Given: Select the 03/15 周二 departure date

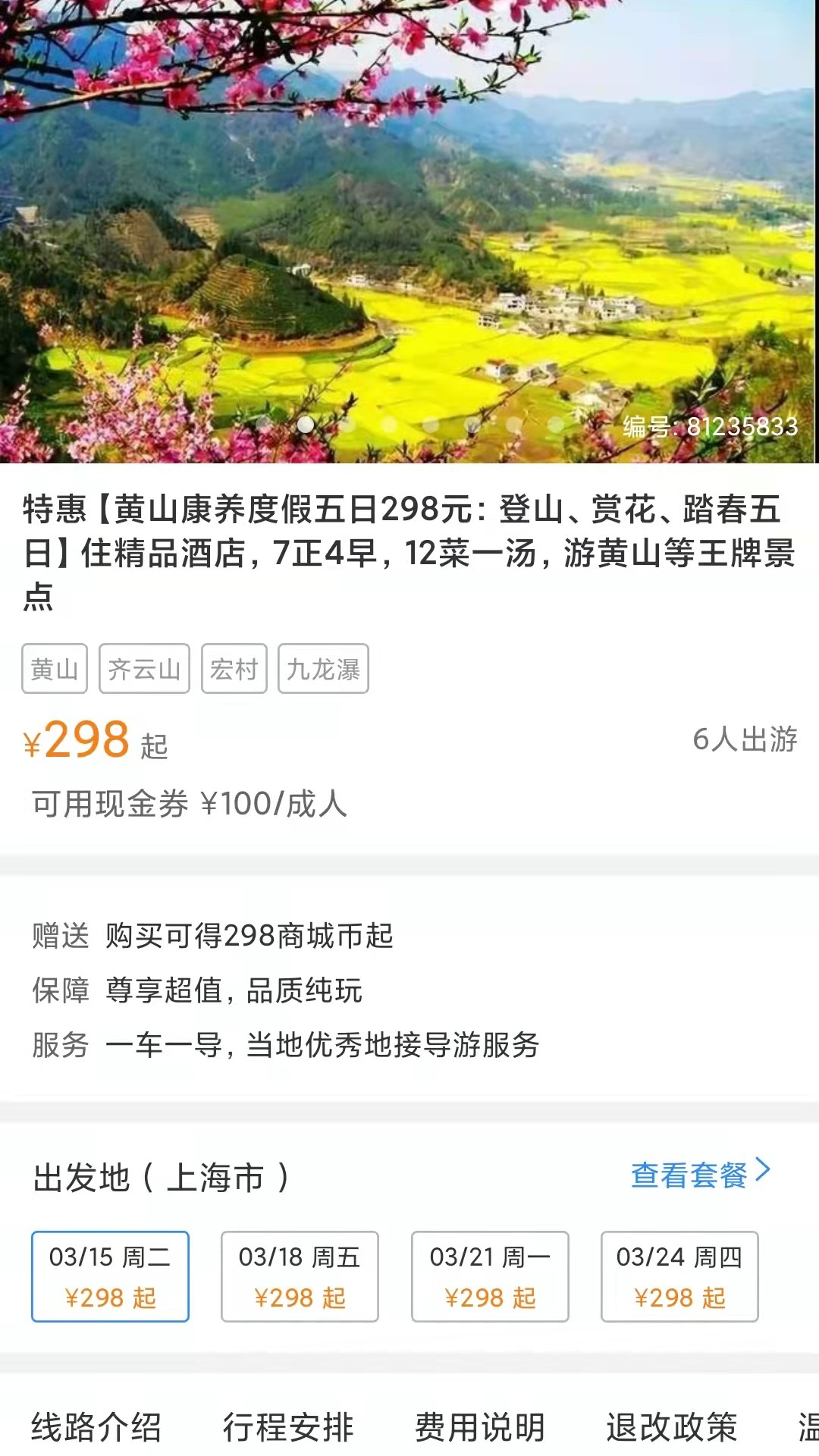Looking at the screenshot, I should (110, 1276).
